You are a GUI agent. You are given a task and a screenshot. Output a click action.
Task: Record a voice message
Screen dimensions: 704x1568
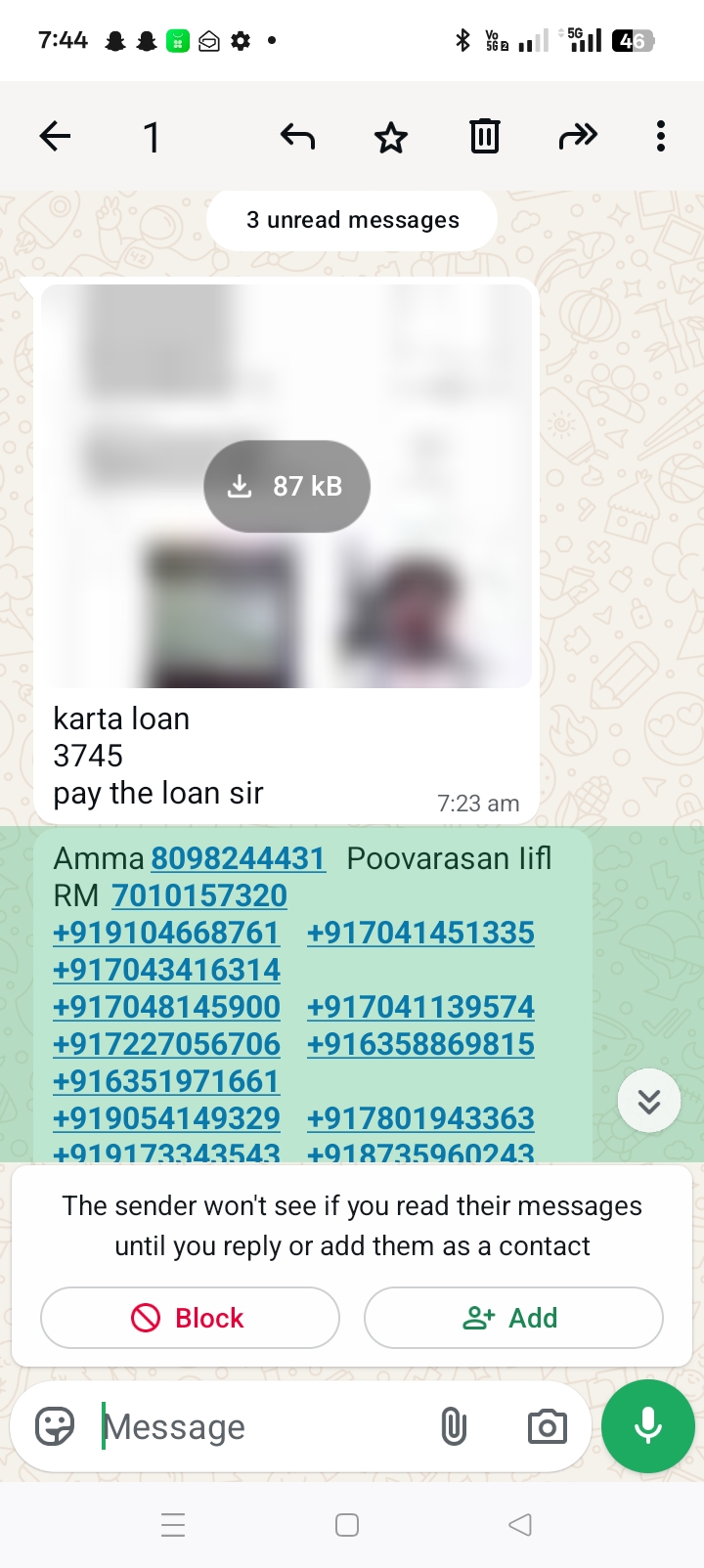click(x=648, y=1426)
